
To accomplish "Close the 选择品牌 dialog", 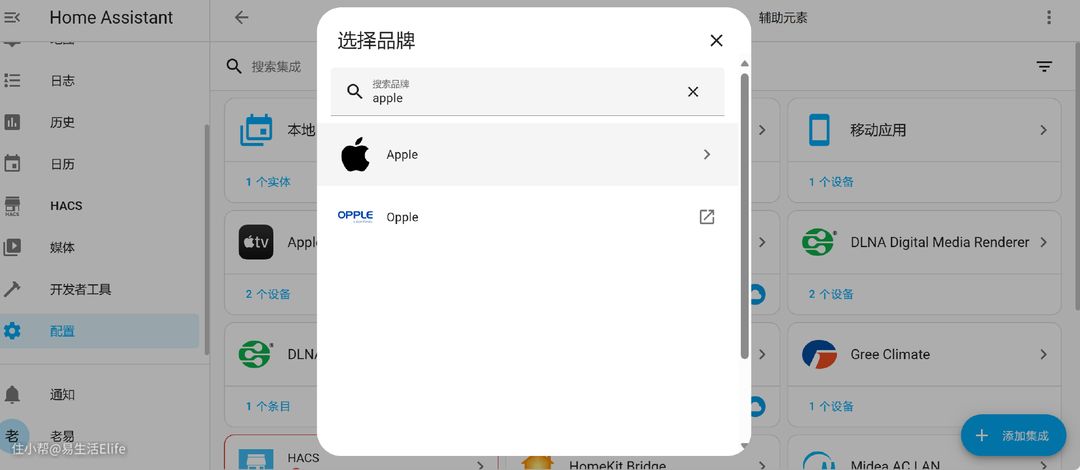I will click(x=716, y=41).
